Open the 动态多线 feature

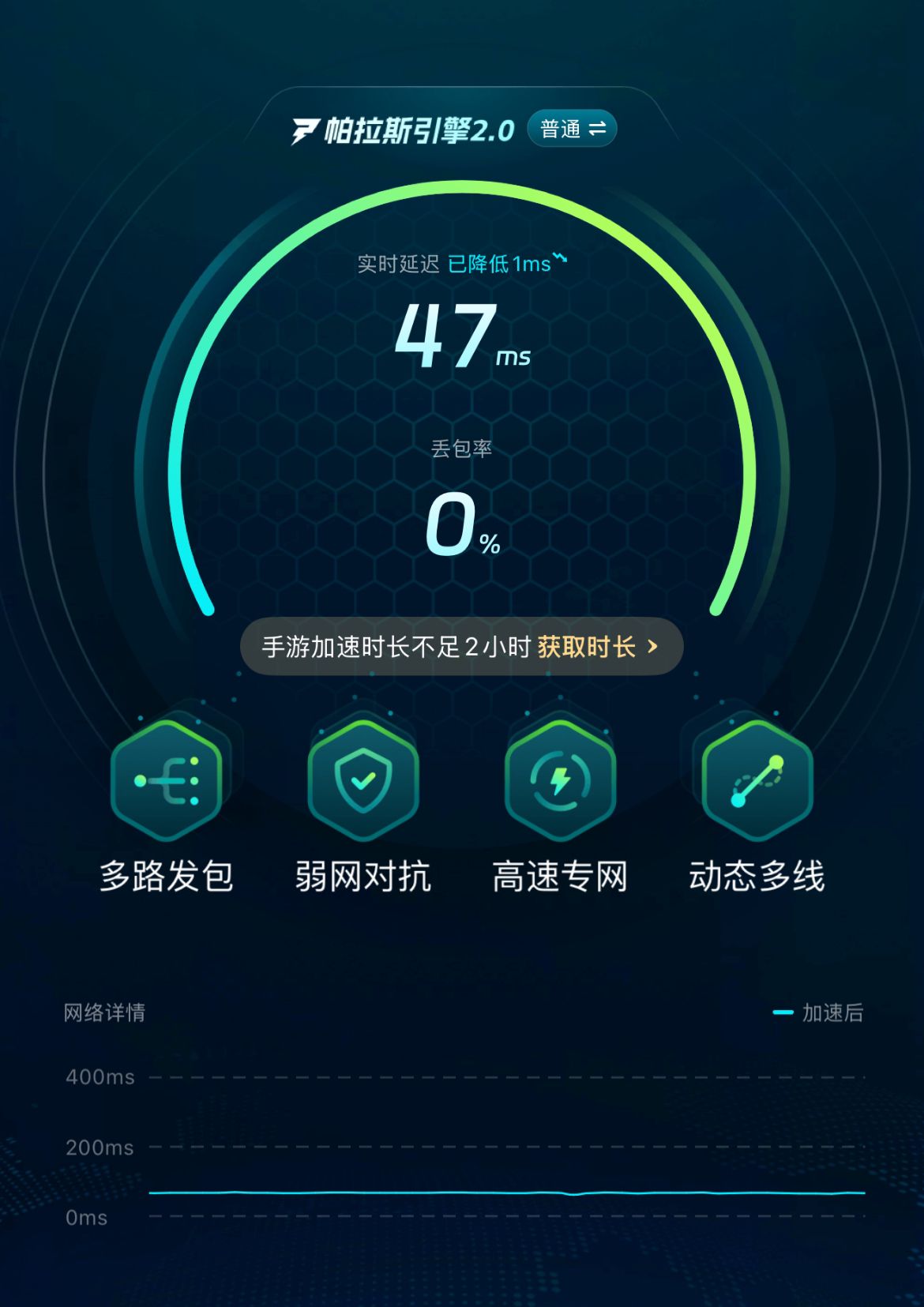(757, 806)
